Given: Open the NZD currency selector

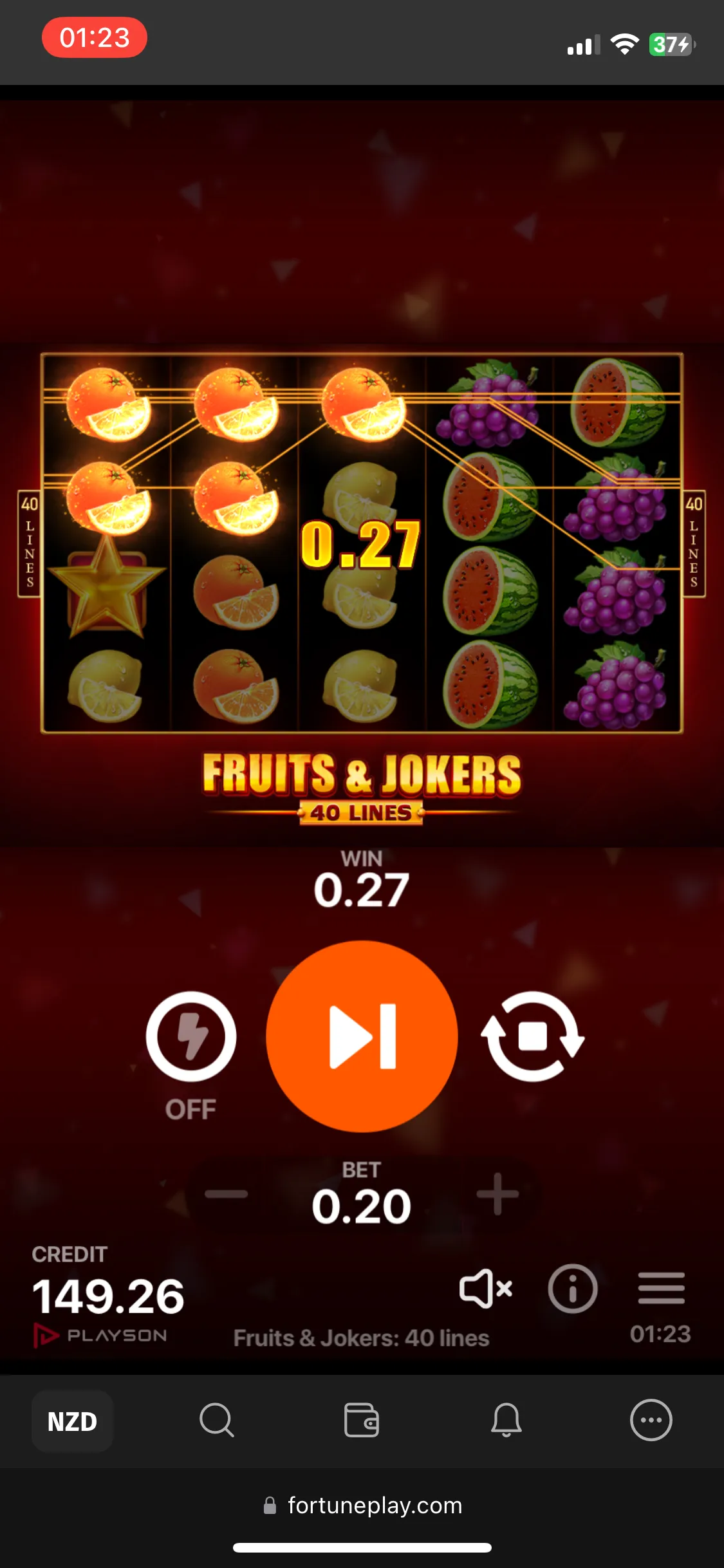Looking at the screenshot, I should pyautogui.click(x=72, y=1421).
